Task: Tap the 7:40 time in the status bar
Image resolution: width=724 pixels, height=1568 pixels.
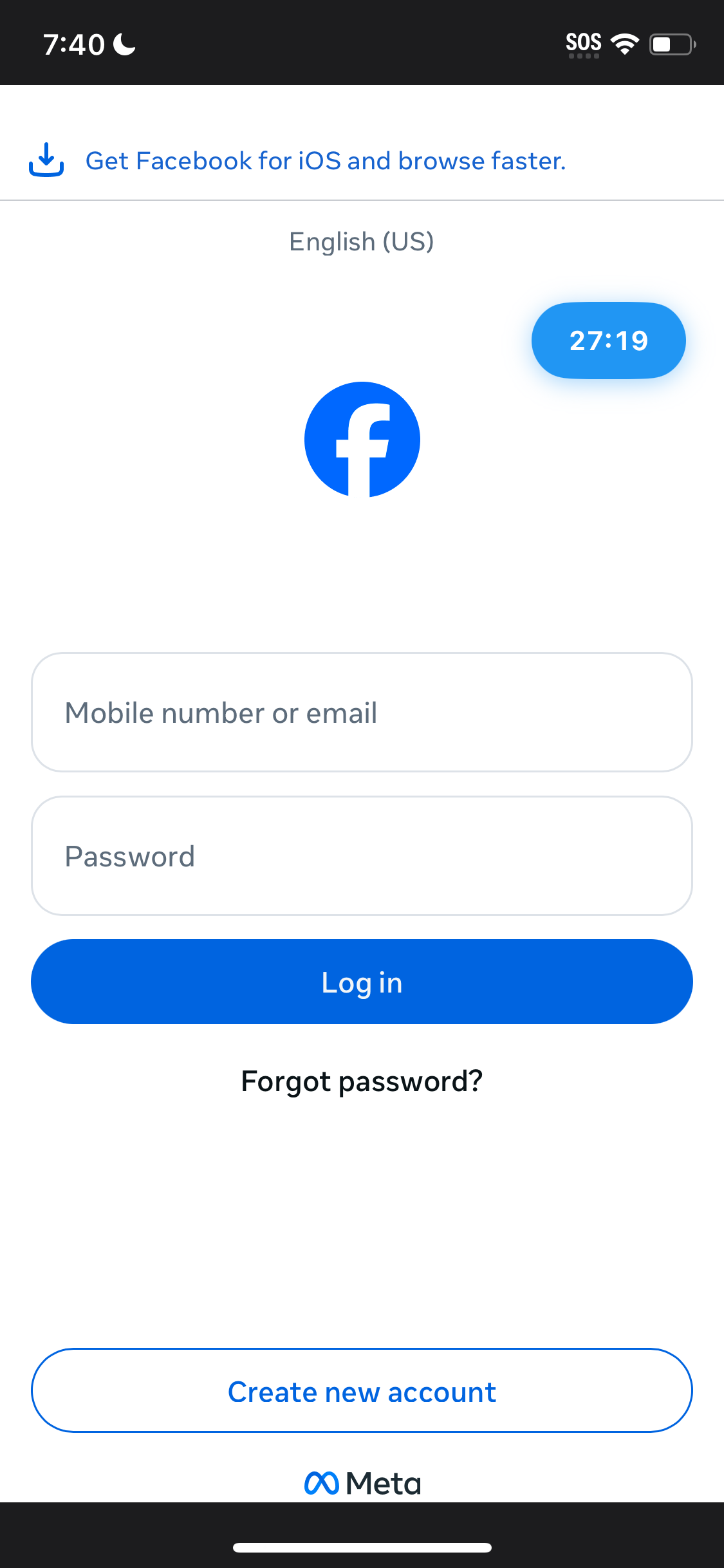Action: point(75,43)
